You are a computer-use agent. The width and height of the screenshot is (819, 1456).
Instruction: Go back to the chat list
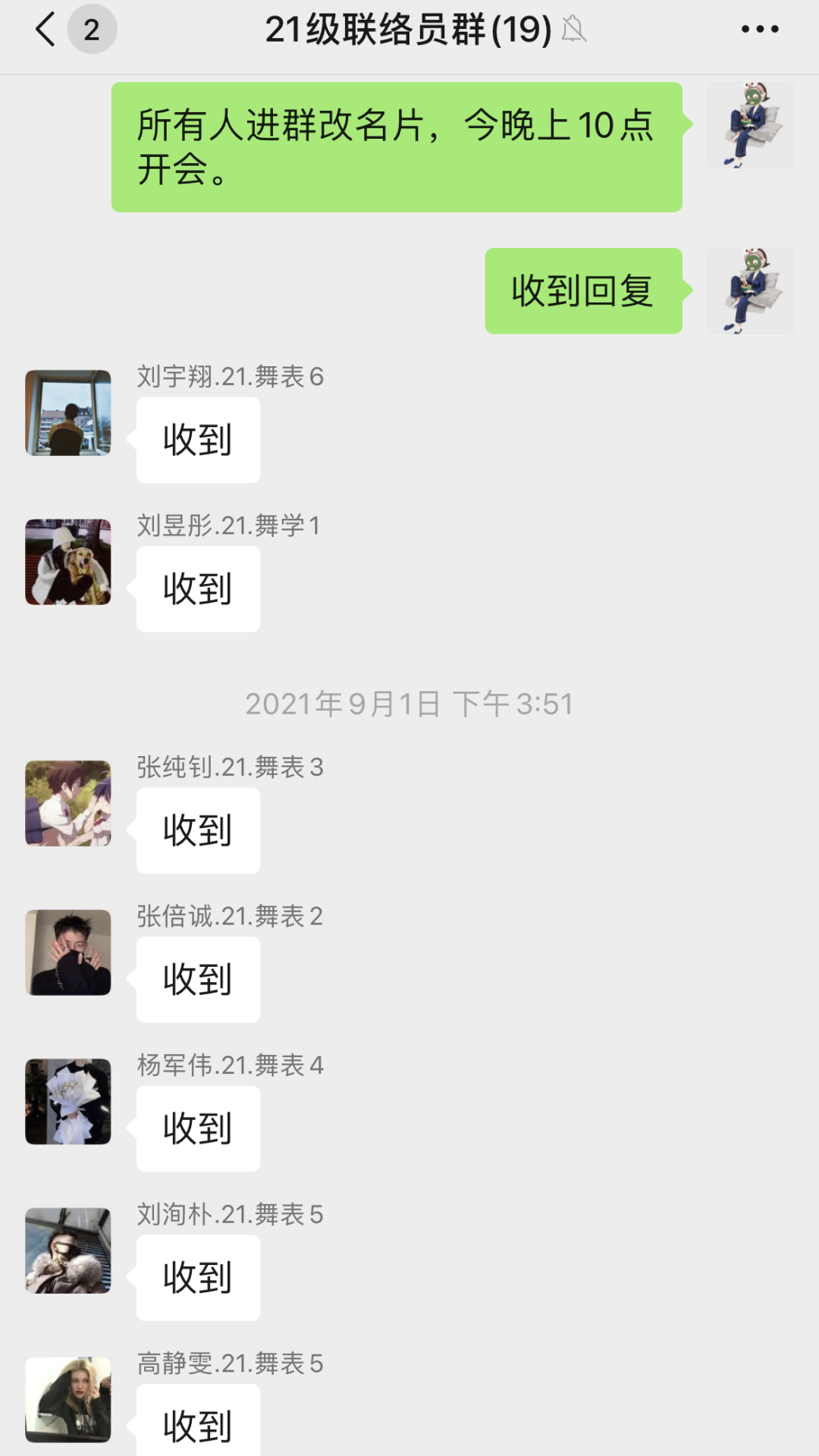click(x=47, y=30)
